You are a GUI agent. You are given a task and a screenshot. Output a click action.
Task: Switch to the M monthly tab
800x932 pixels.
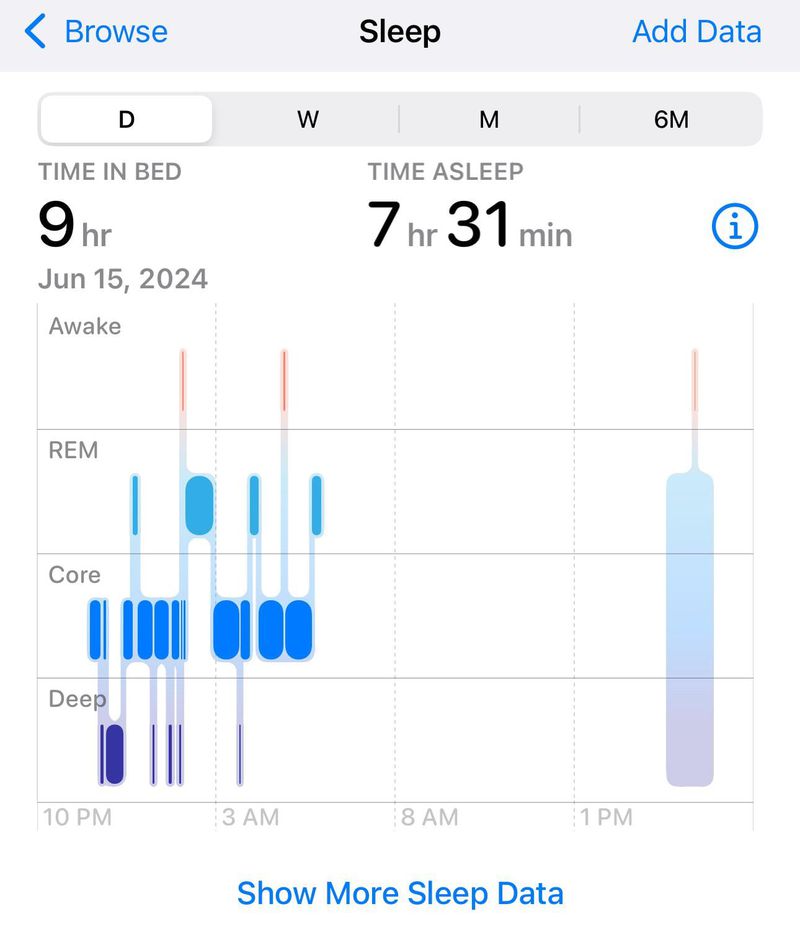tap(488, 119)
